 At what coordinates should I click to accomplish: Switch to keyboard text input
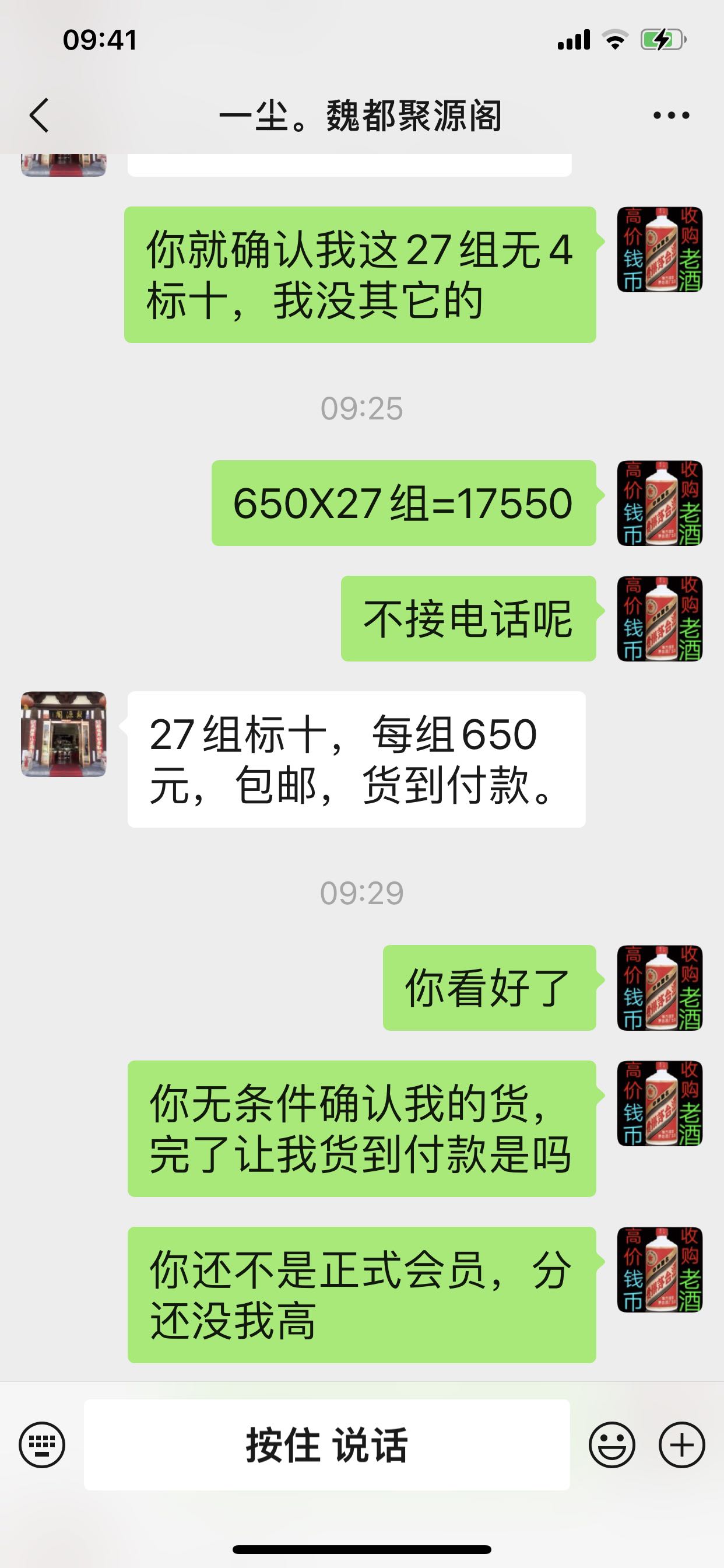tap(42, 1444)
